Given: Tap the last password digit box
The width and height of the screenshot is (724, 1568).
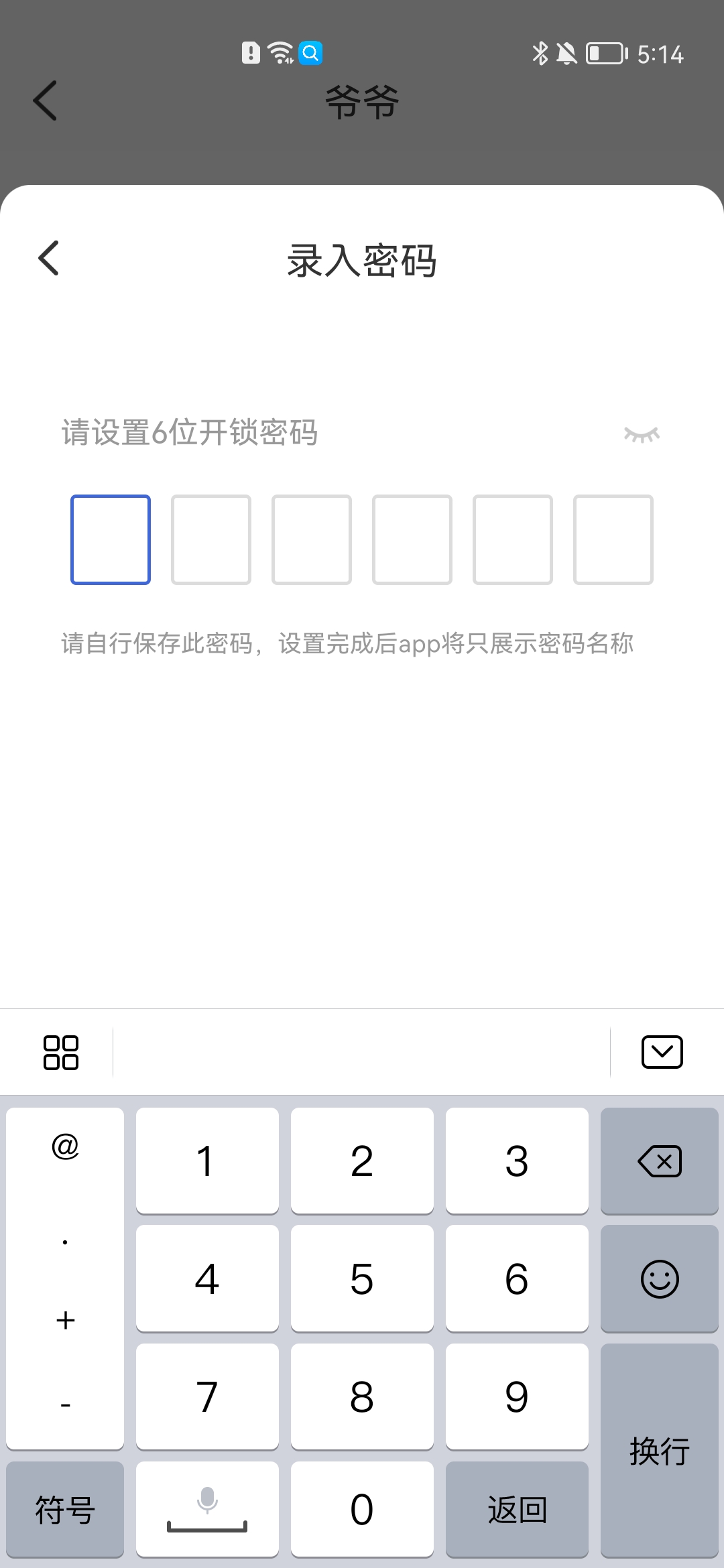Looking at the screenshot, I should (613, 539).
